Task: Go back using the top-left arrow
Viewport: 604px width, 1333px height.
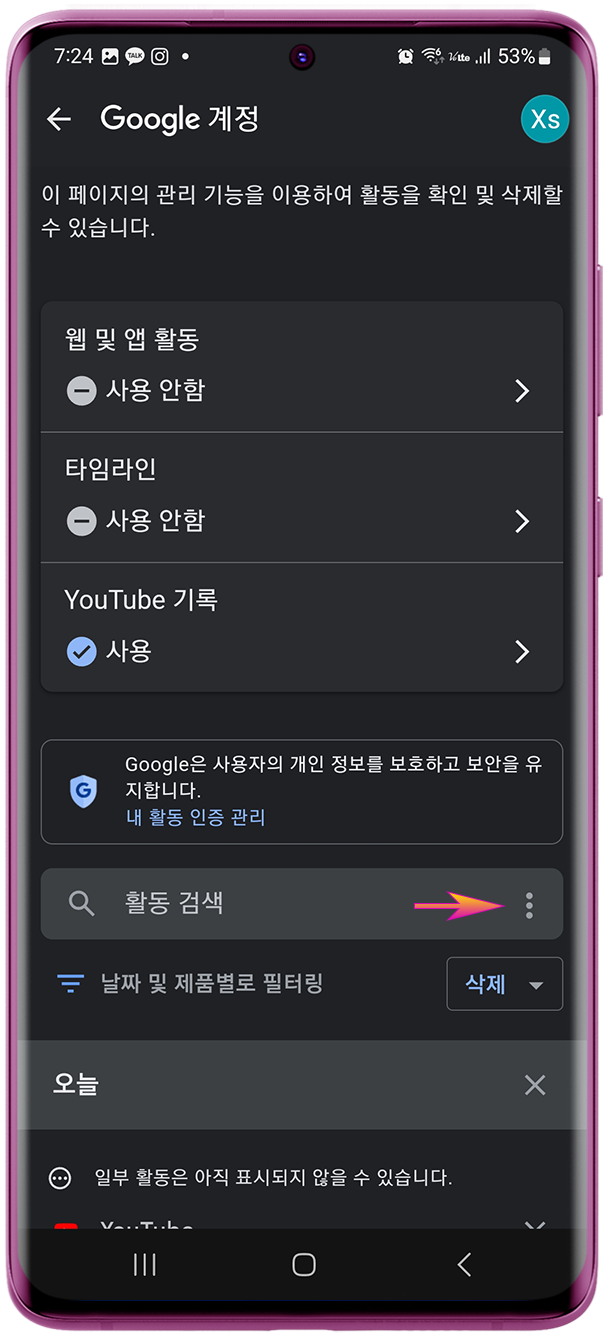Action: [x=59, y=120]
